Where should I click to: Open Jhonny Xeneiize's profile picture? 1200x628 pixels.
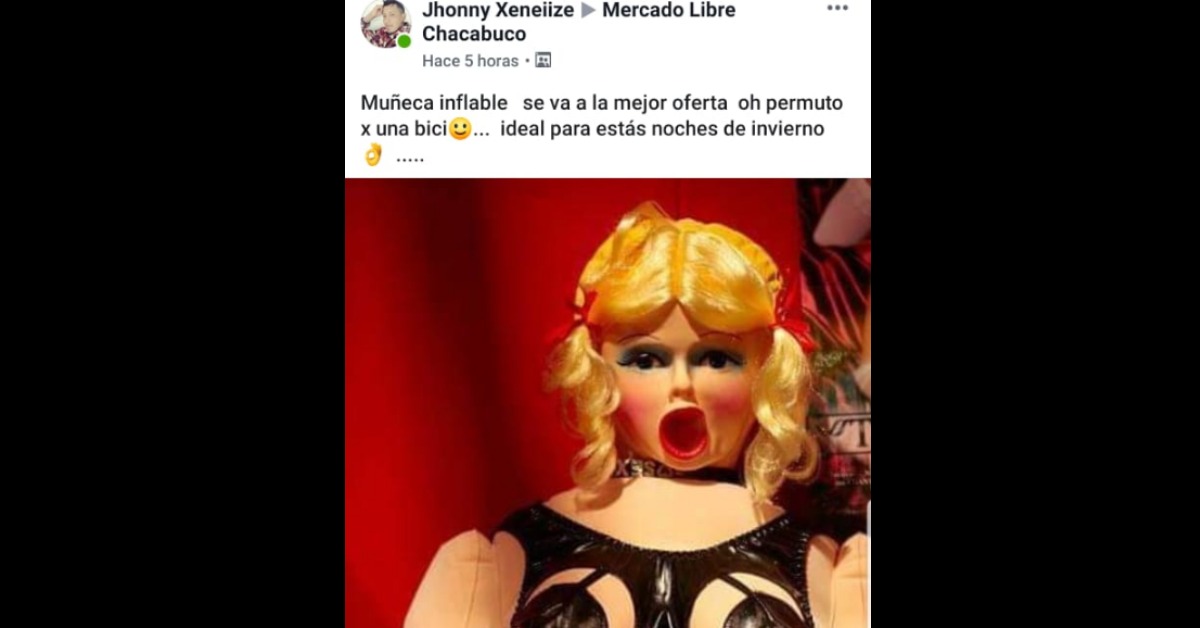point(385,23)
